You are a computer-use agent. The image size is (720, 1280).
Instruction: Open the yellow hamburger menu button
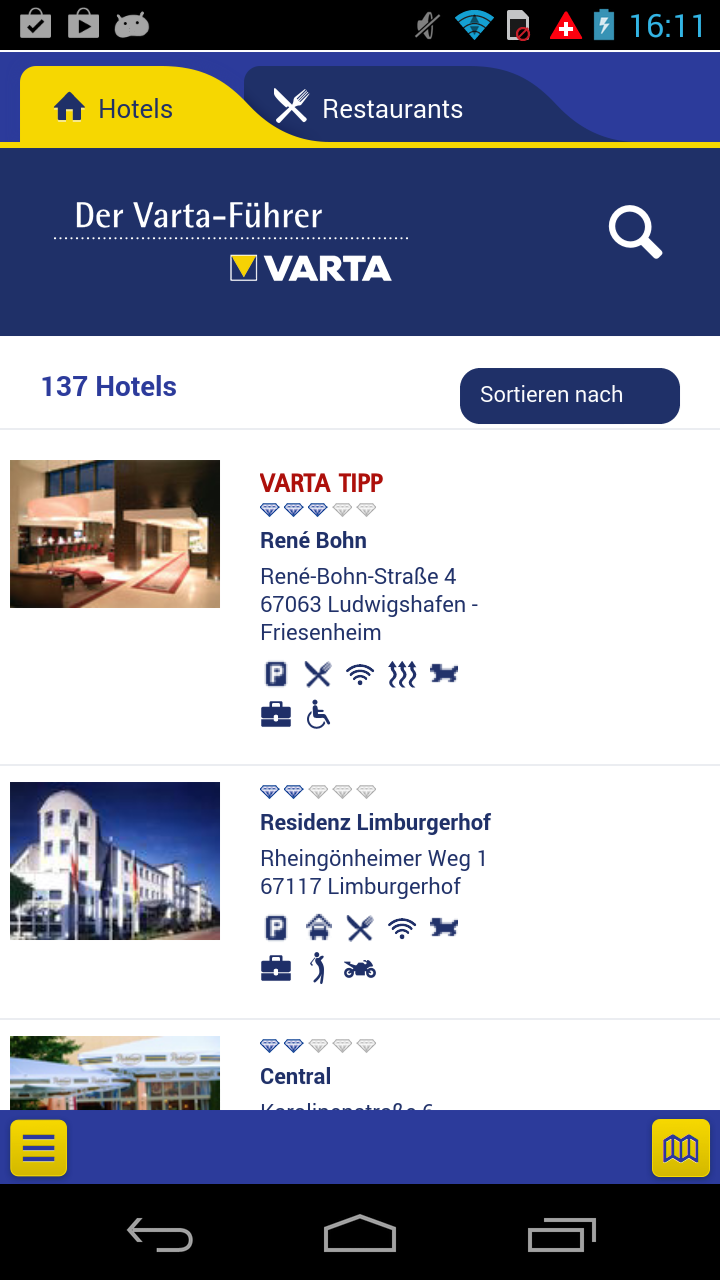39,1148
